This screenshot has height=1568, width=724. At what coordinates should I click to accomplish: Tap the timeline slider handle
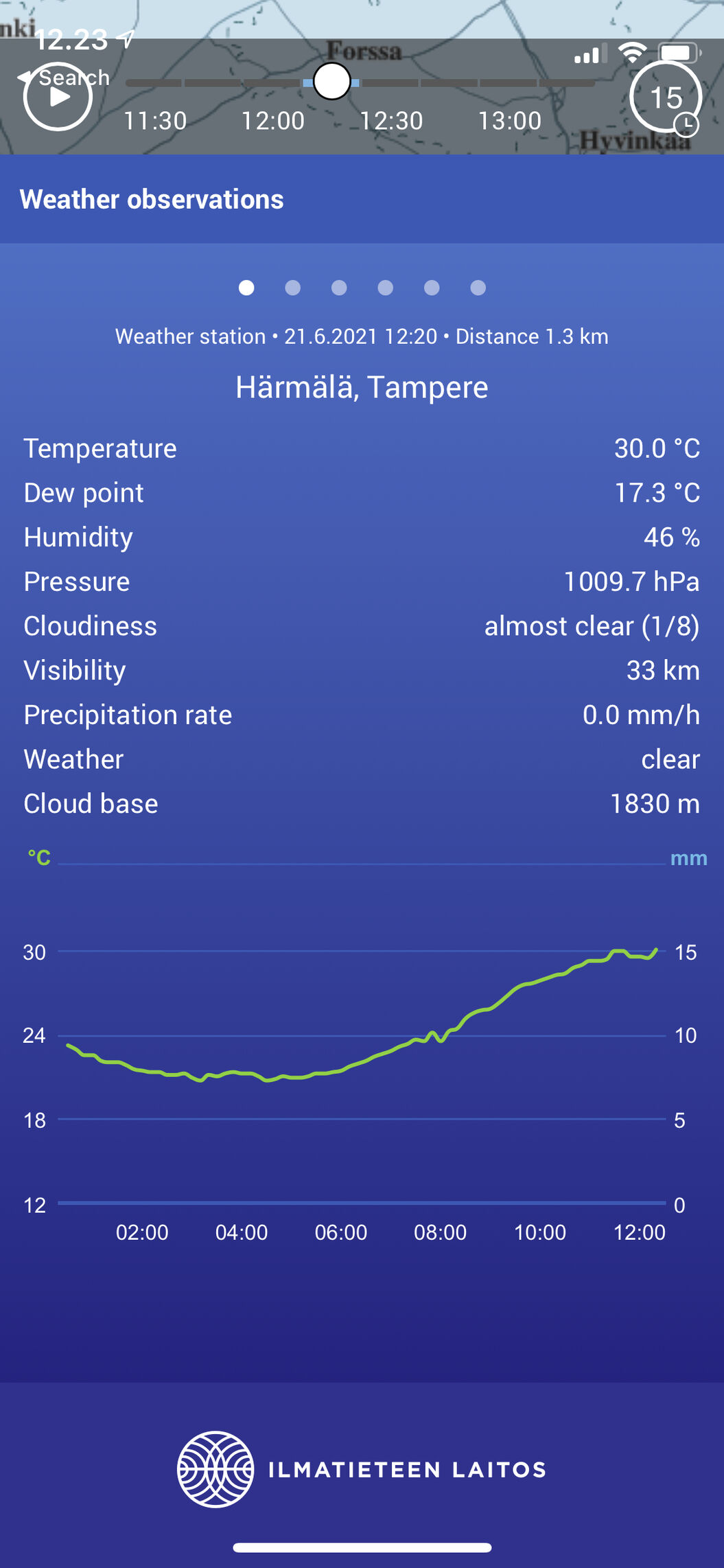[332, 82]
